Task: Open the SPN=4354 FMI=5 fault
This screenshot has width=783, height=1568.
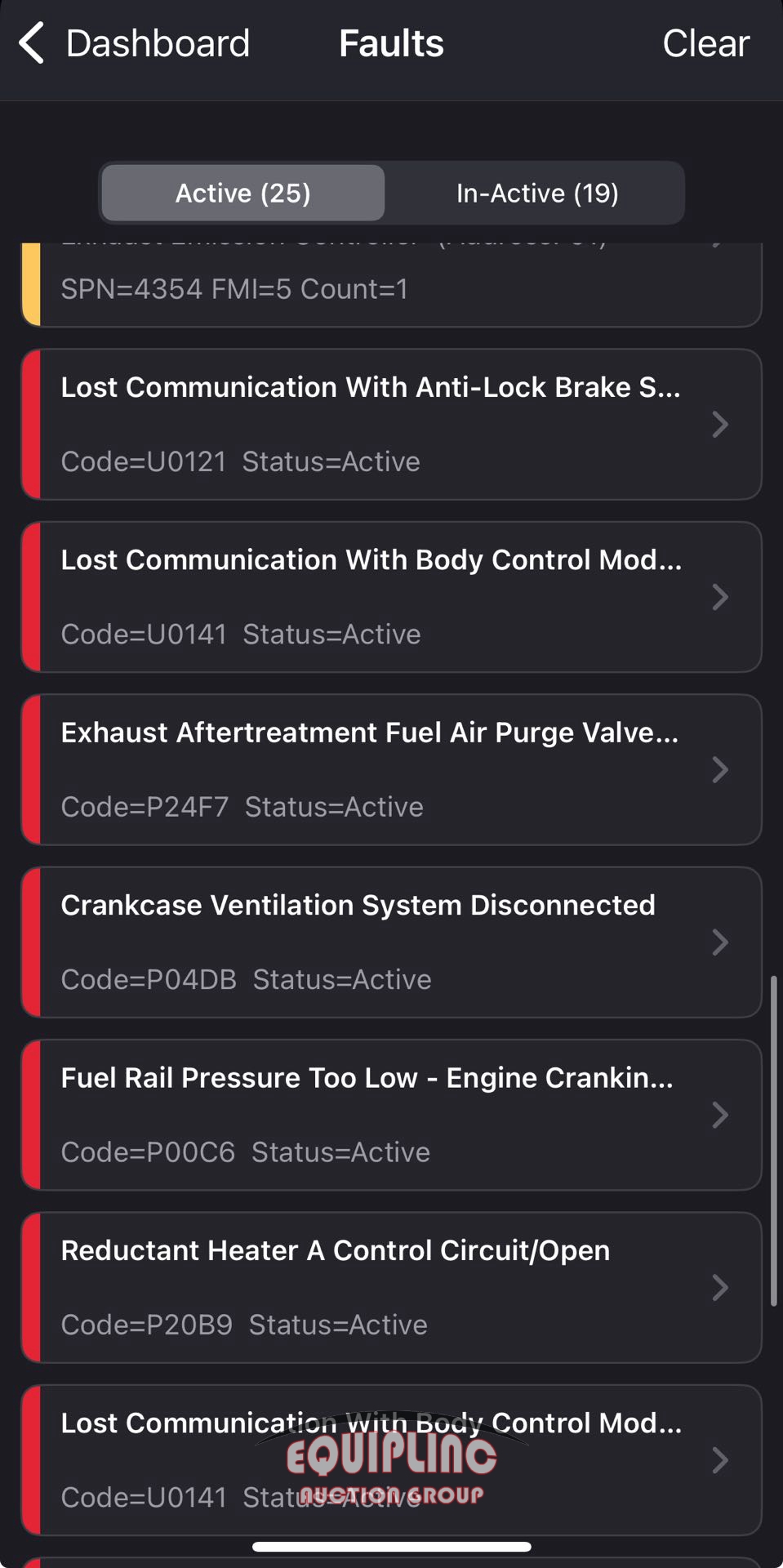Action: pos(392,287)
